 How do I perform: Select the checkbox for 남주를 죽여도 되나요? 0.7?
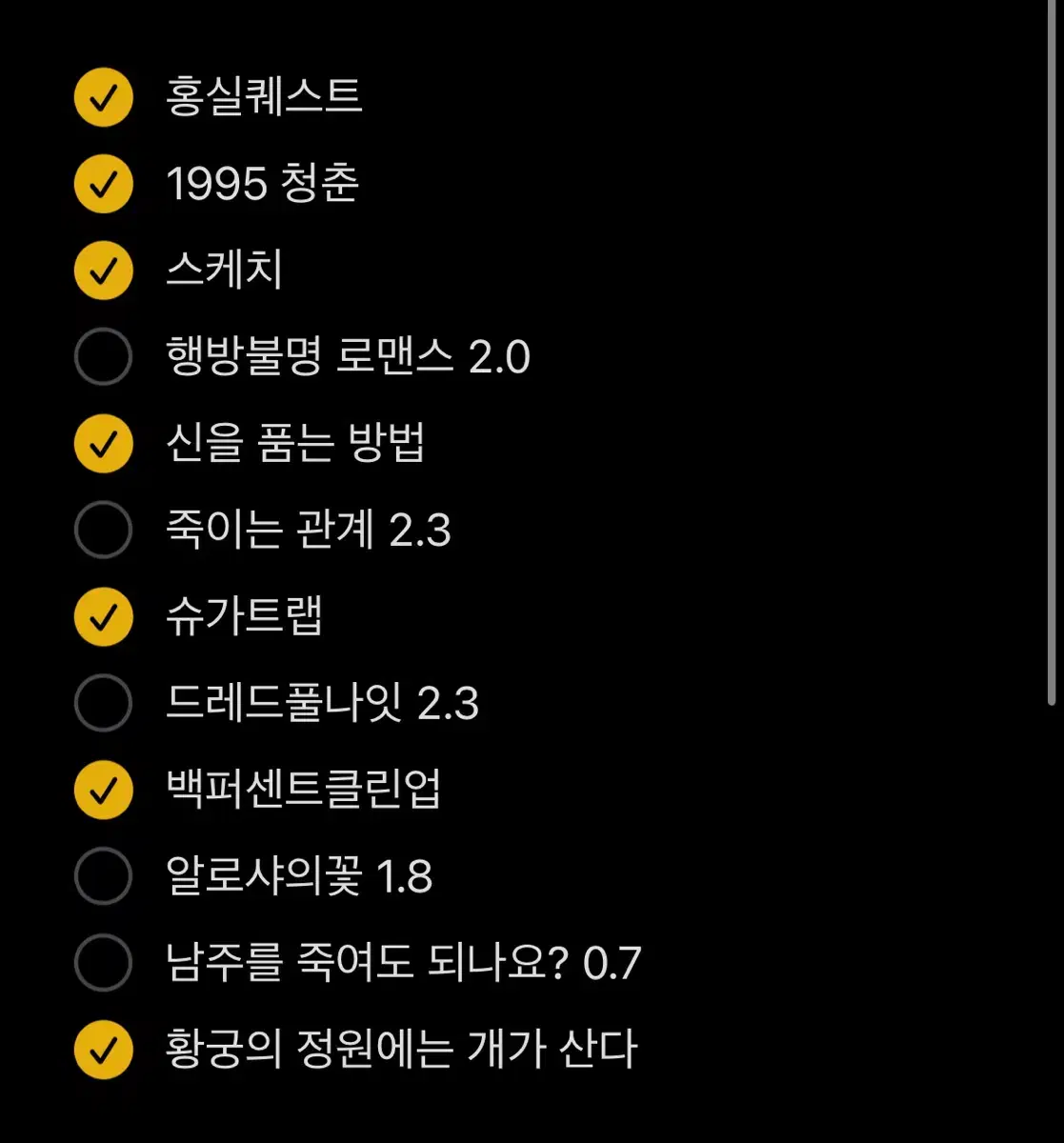point(102,964)
